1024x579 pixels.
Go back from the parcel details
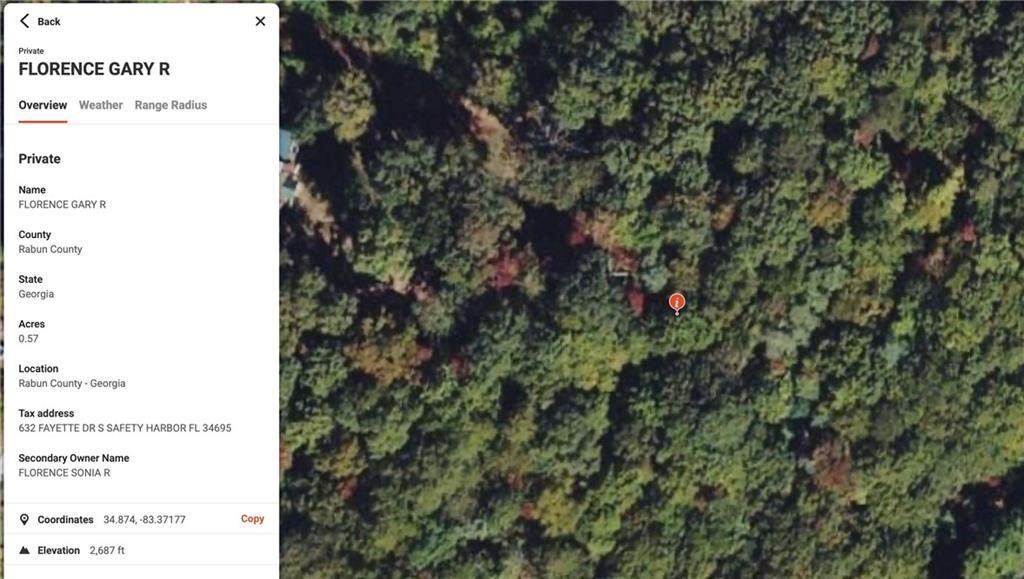(x=39, y=21)
